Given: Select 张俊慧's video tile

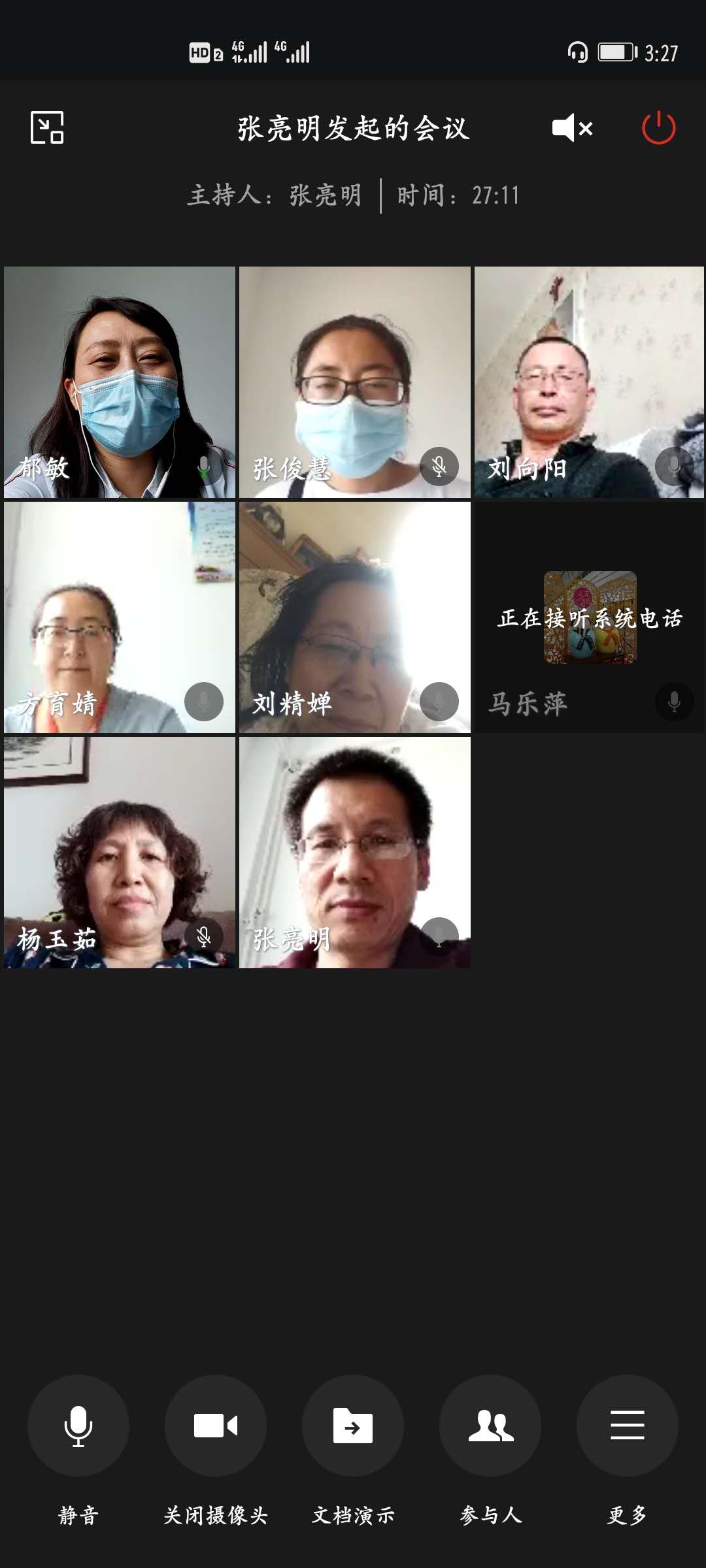Looking at the screenshot, I should click(355, 382).
